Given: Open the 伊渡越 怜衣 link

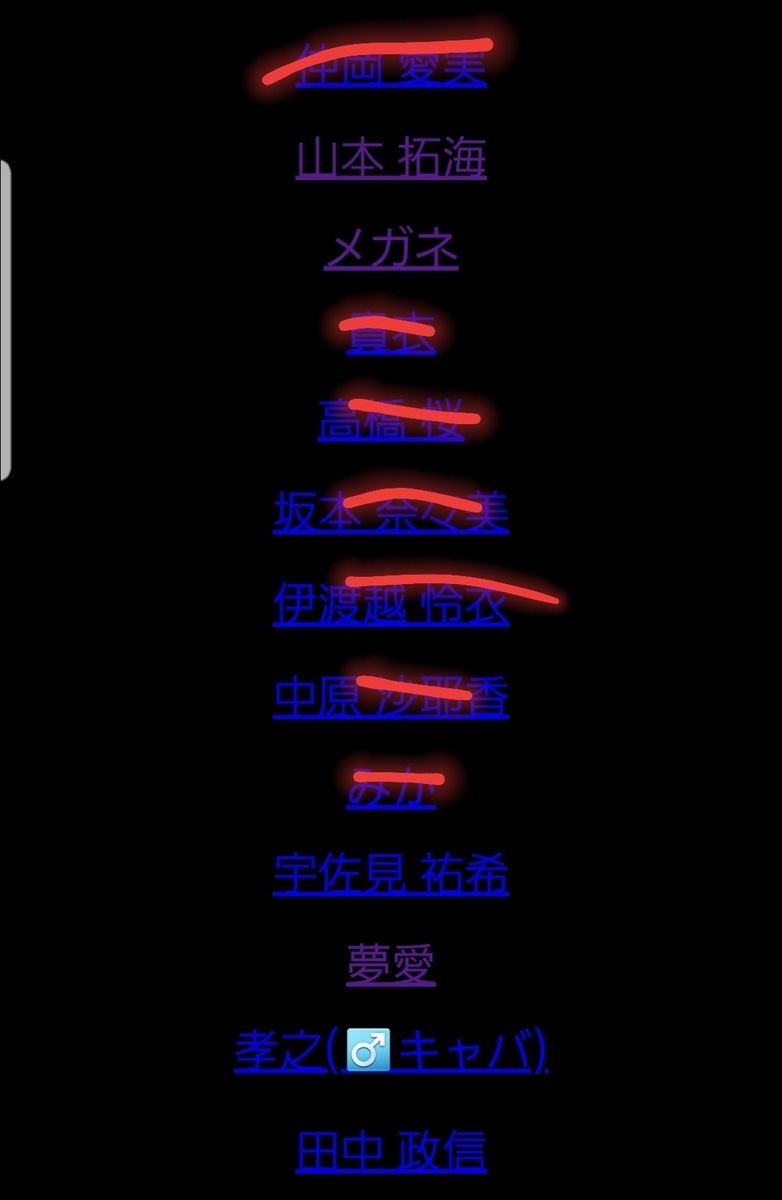Looking at the screenshot, I should click(x=391, y=605).
